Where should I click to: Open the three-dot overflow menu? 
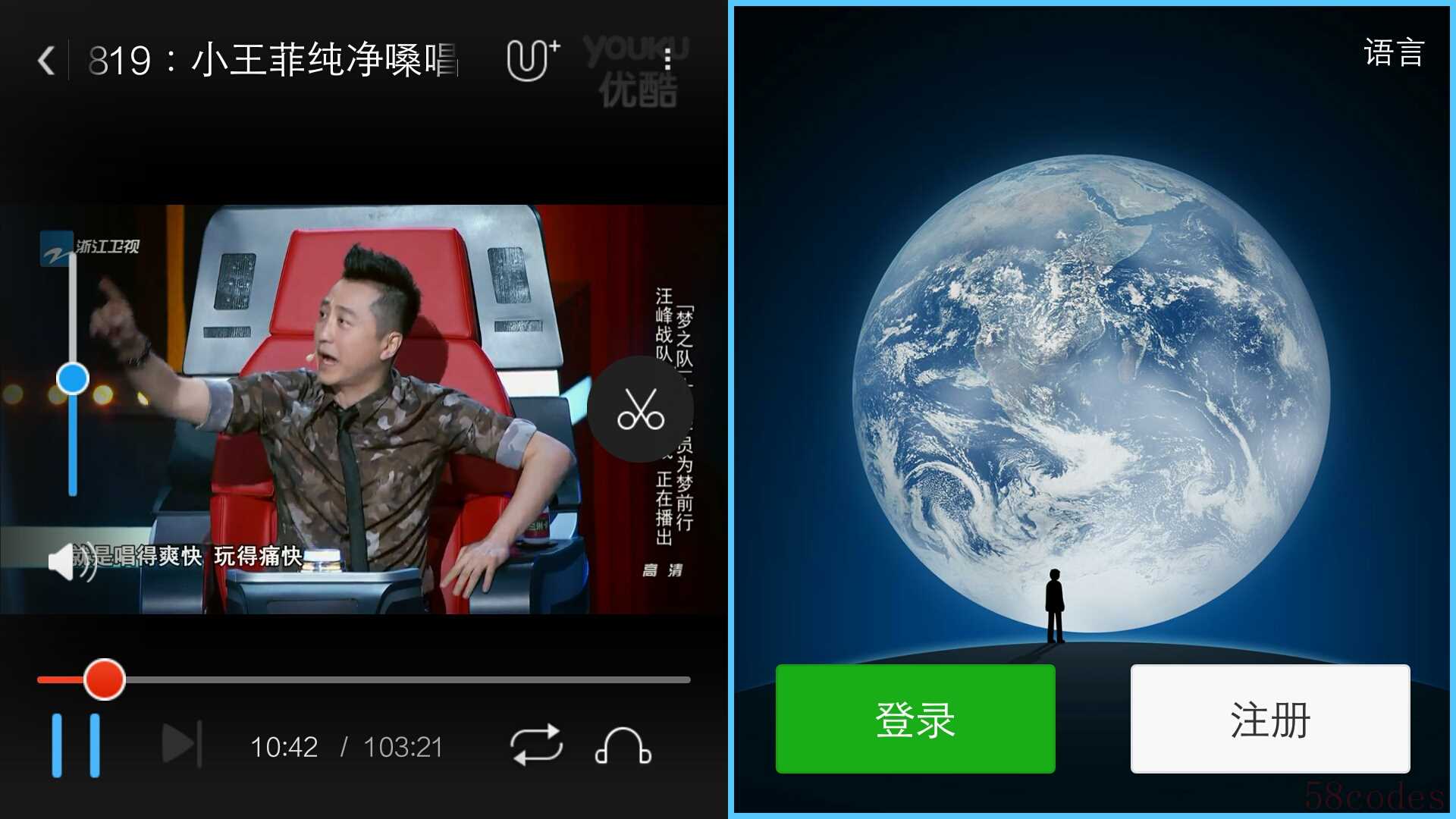(667, 59)
